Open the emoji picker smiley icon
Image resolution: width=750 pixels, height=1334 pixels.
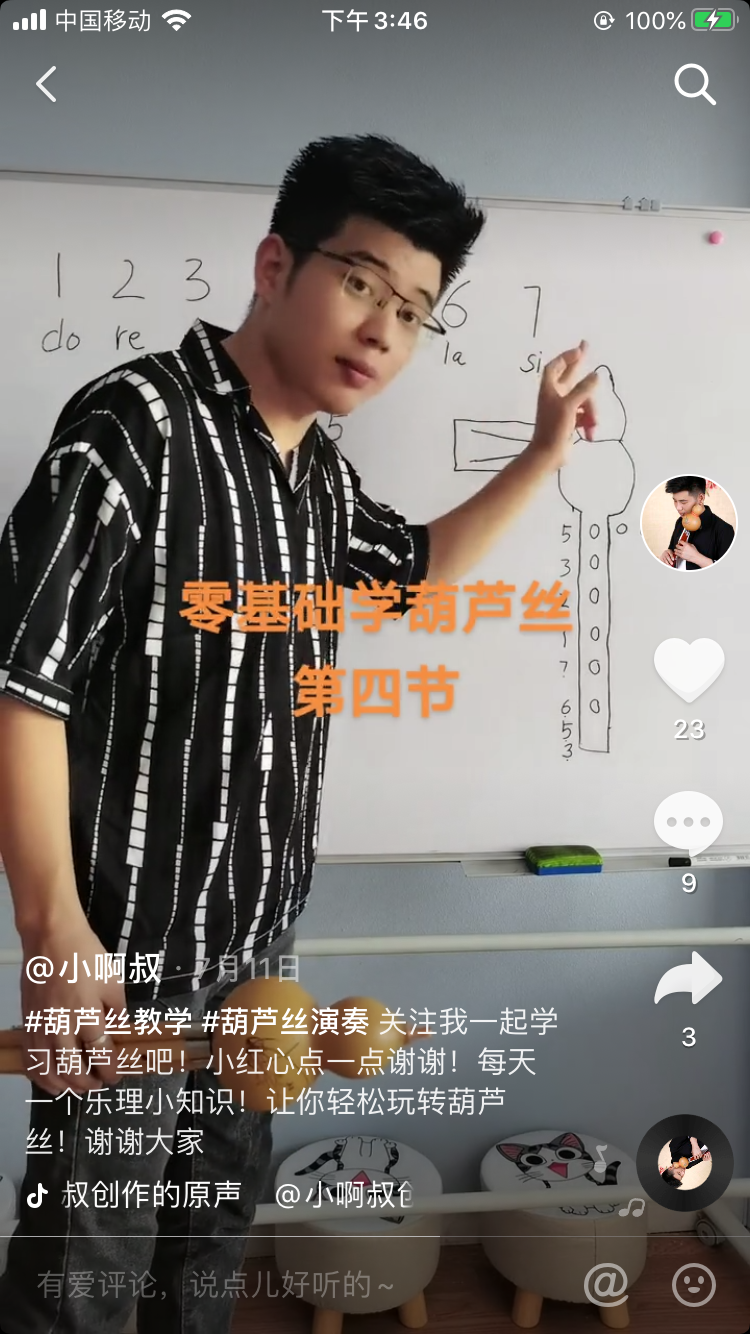[x=694, y=1285]
